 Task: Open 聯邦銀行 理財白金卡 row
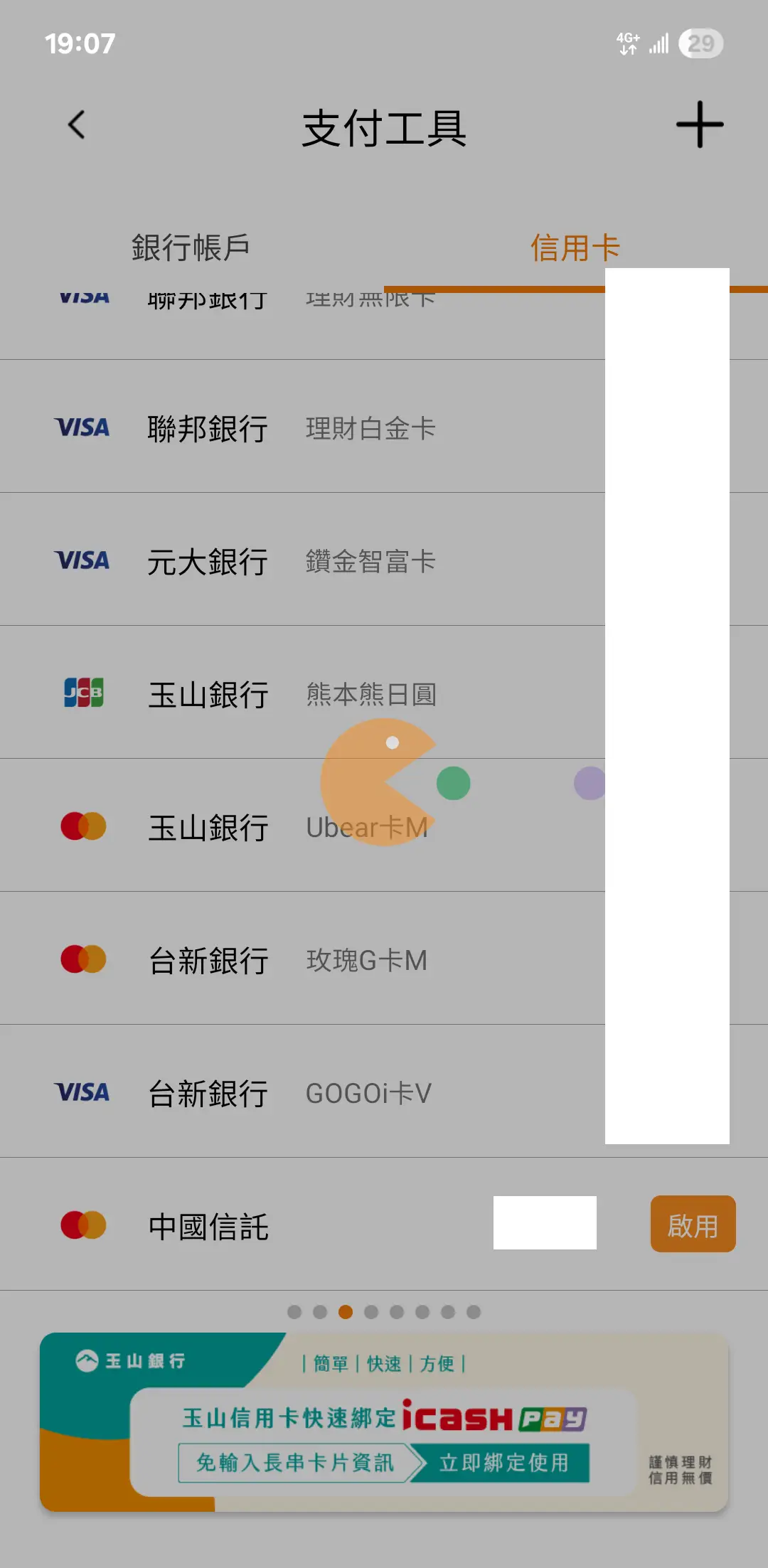coord(299,428)
